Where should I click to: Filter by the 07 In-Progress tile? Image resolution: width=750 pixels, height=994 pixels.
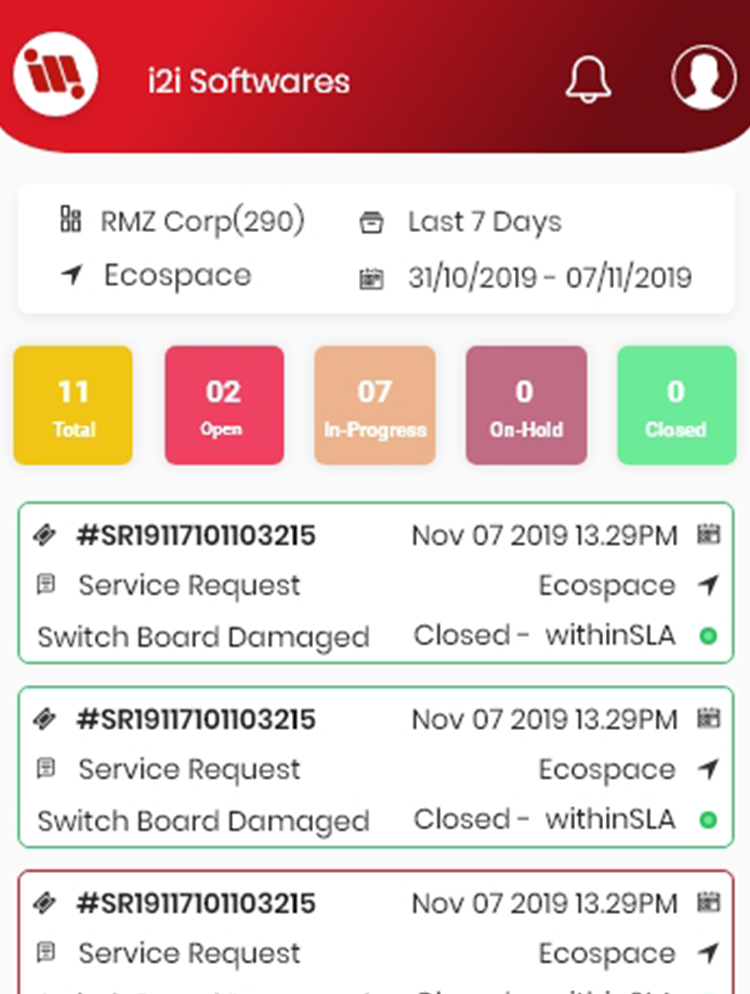(x=375, y=405)
